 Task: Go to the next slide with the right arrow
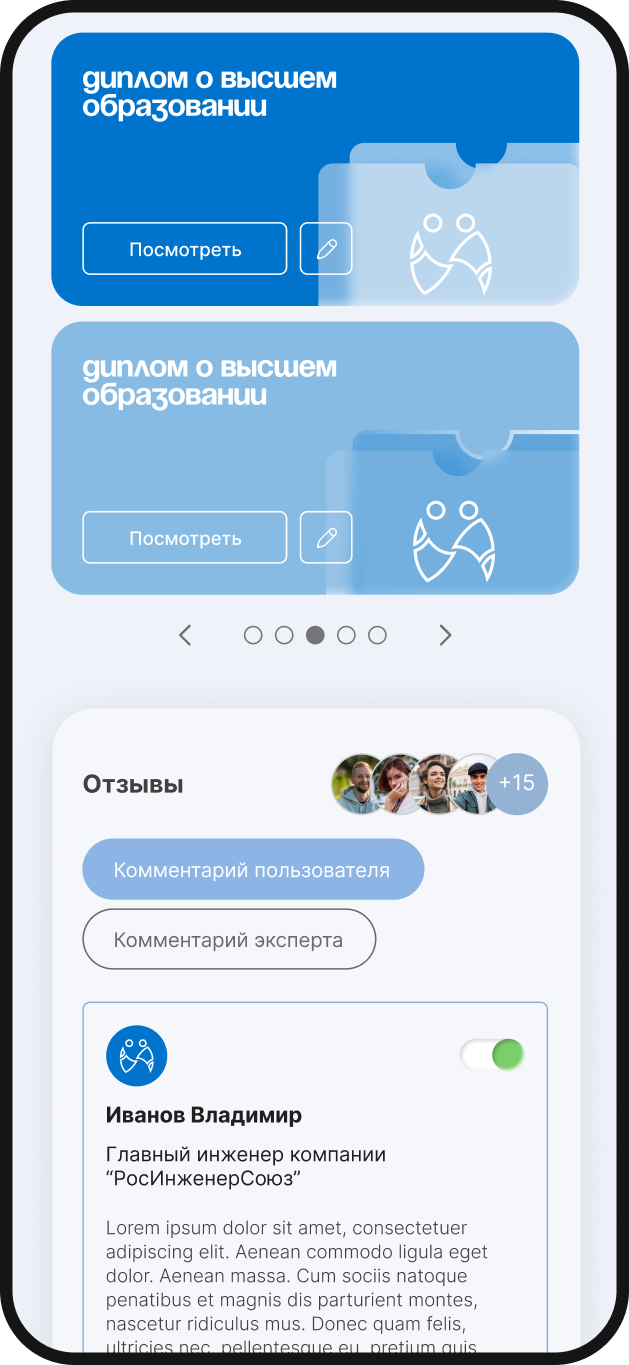[445, 635]
